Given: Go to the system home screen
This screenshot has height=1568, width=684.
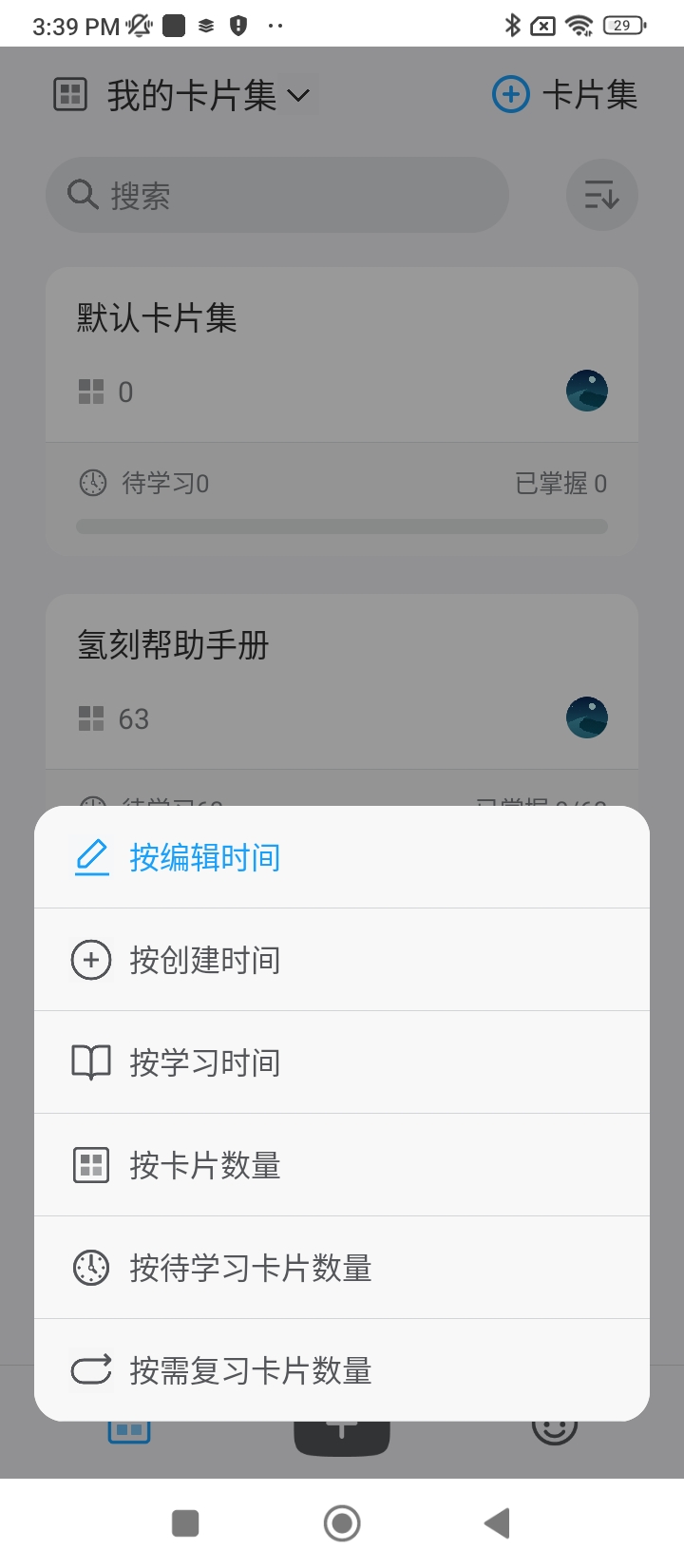Looking at the screenshot, I should (342, 1522).
